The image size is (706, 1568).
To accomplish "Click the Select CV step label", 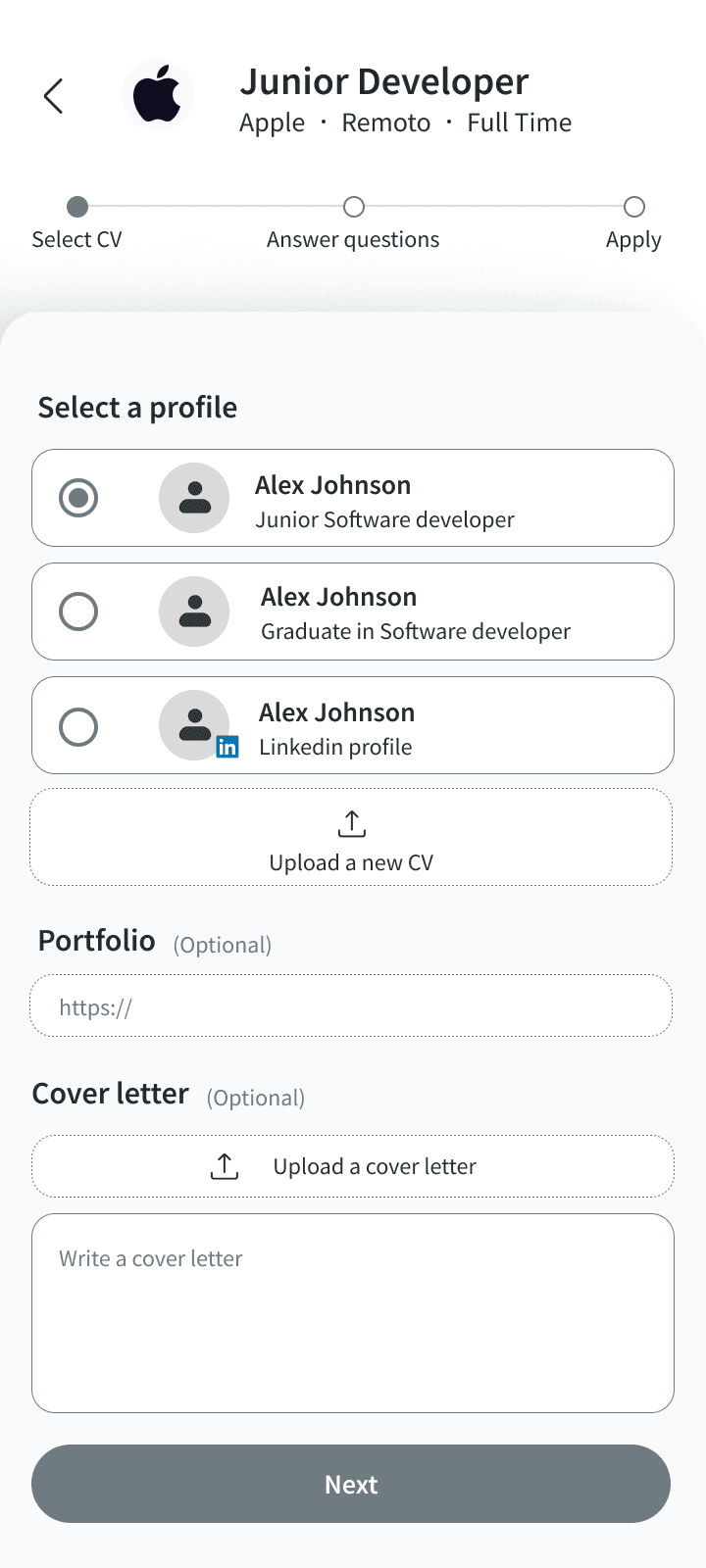I will (x=76, y=238).
